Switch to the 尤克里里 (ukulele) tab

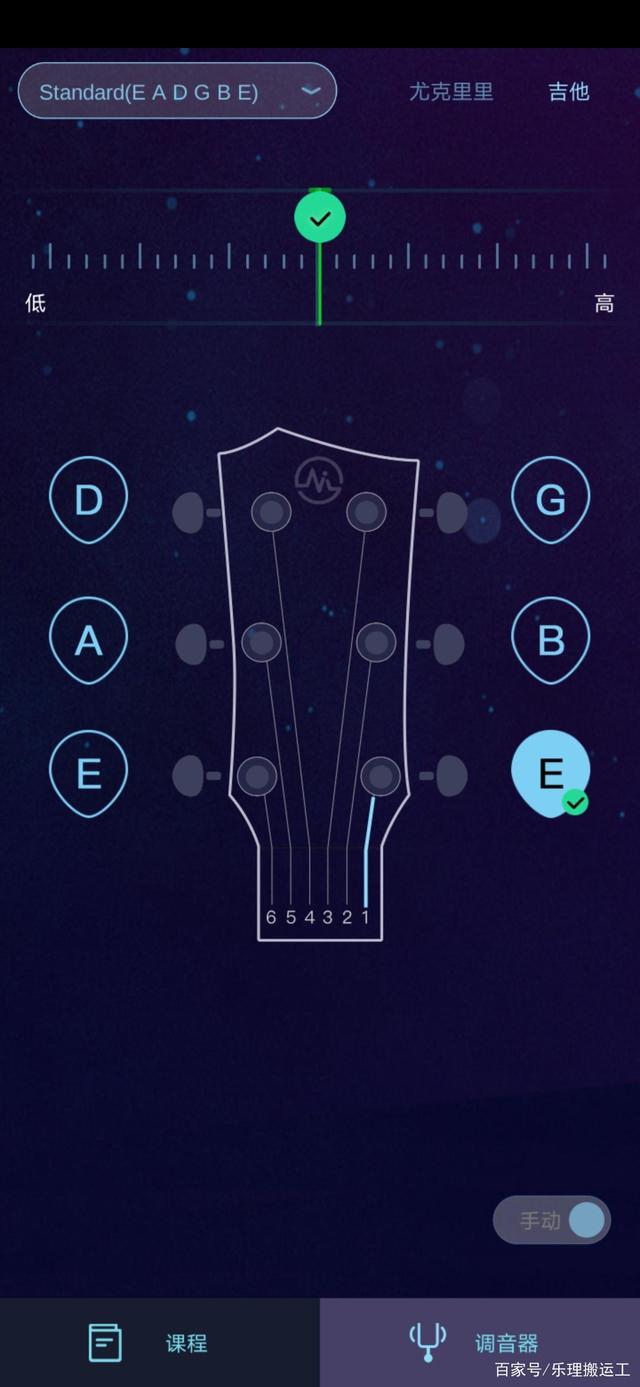click(451, 92)
